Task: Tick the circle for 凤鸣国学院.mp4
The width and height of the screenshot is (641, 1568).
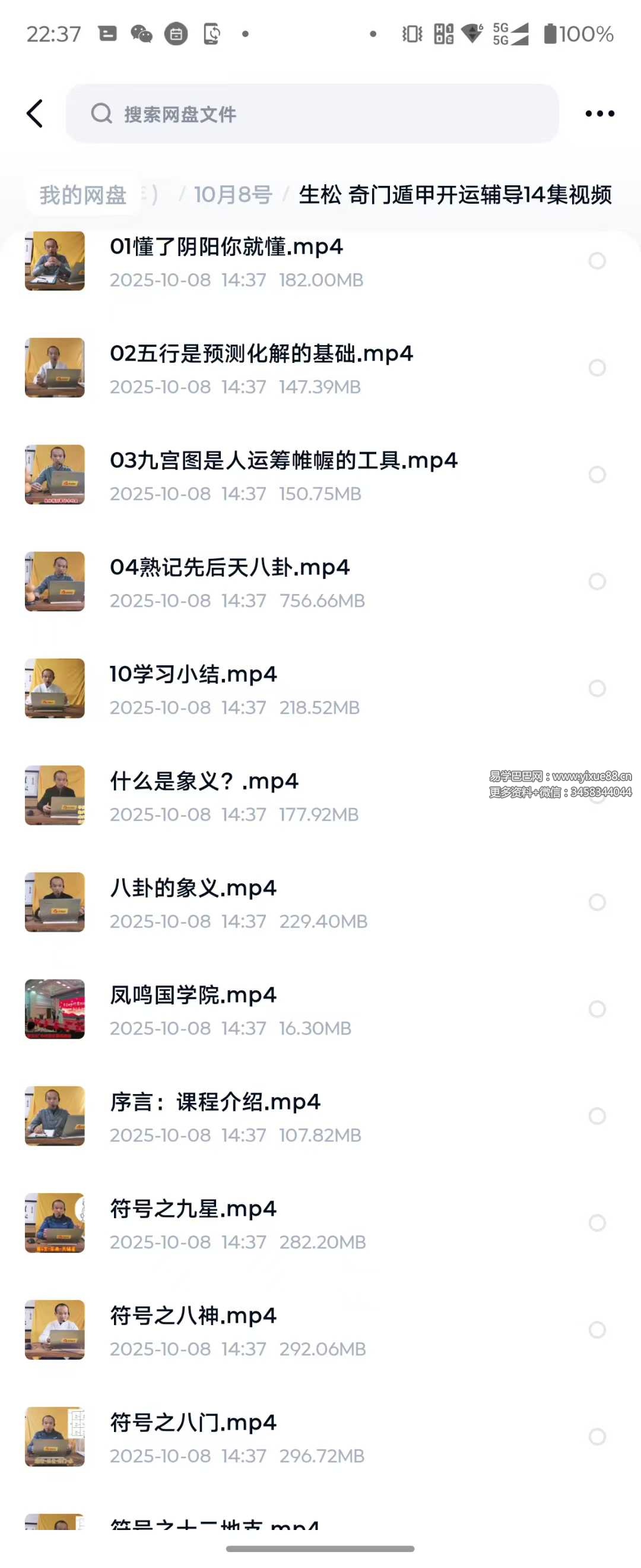Action: pos(596,1009)
